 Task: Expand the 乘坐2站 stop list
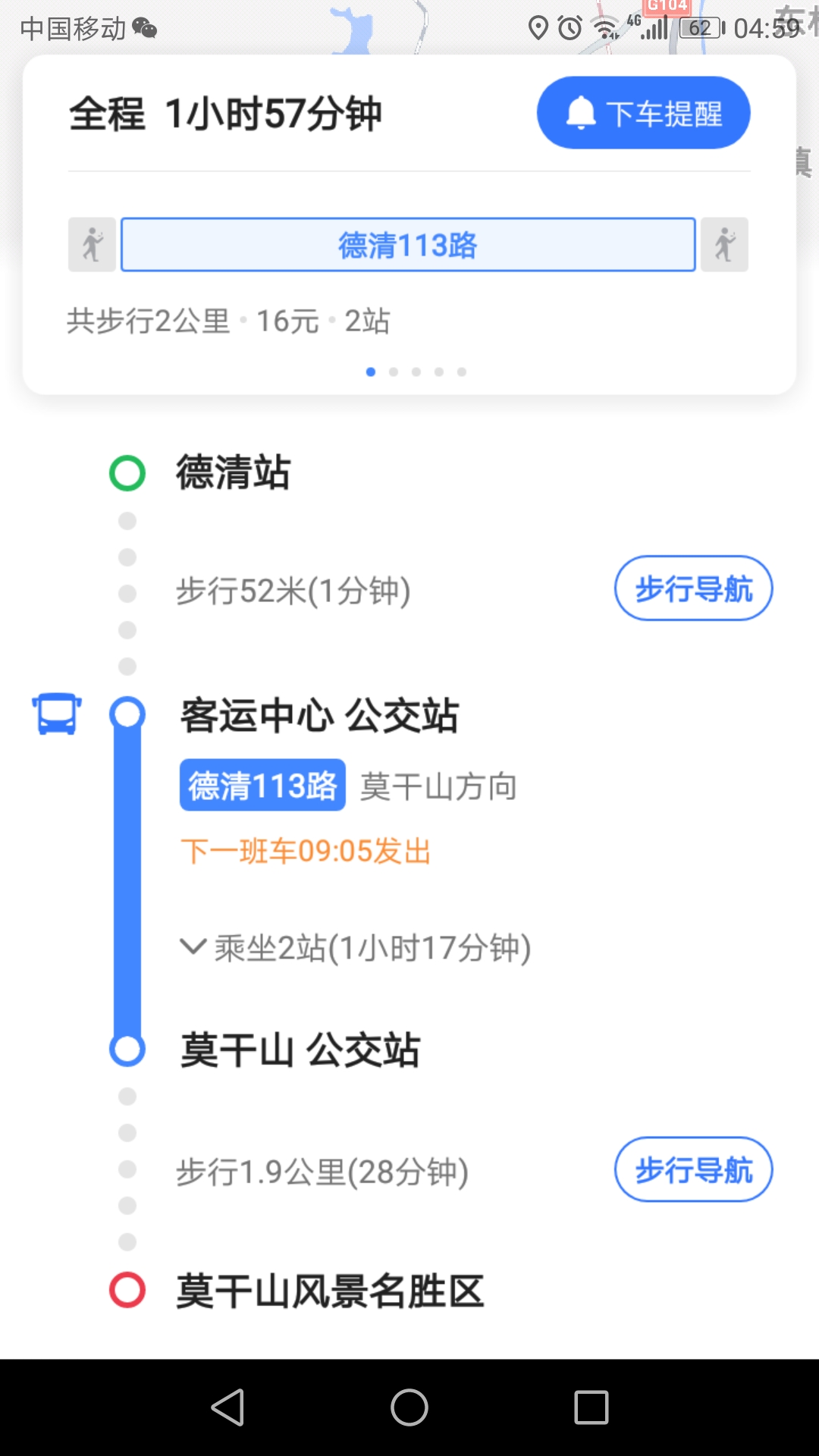356,948
